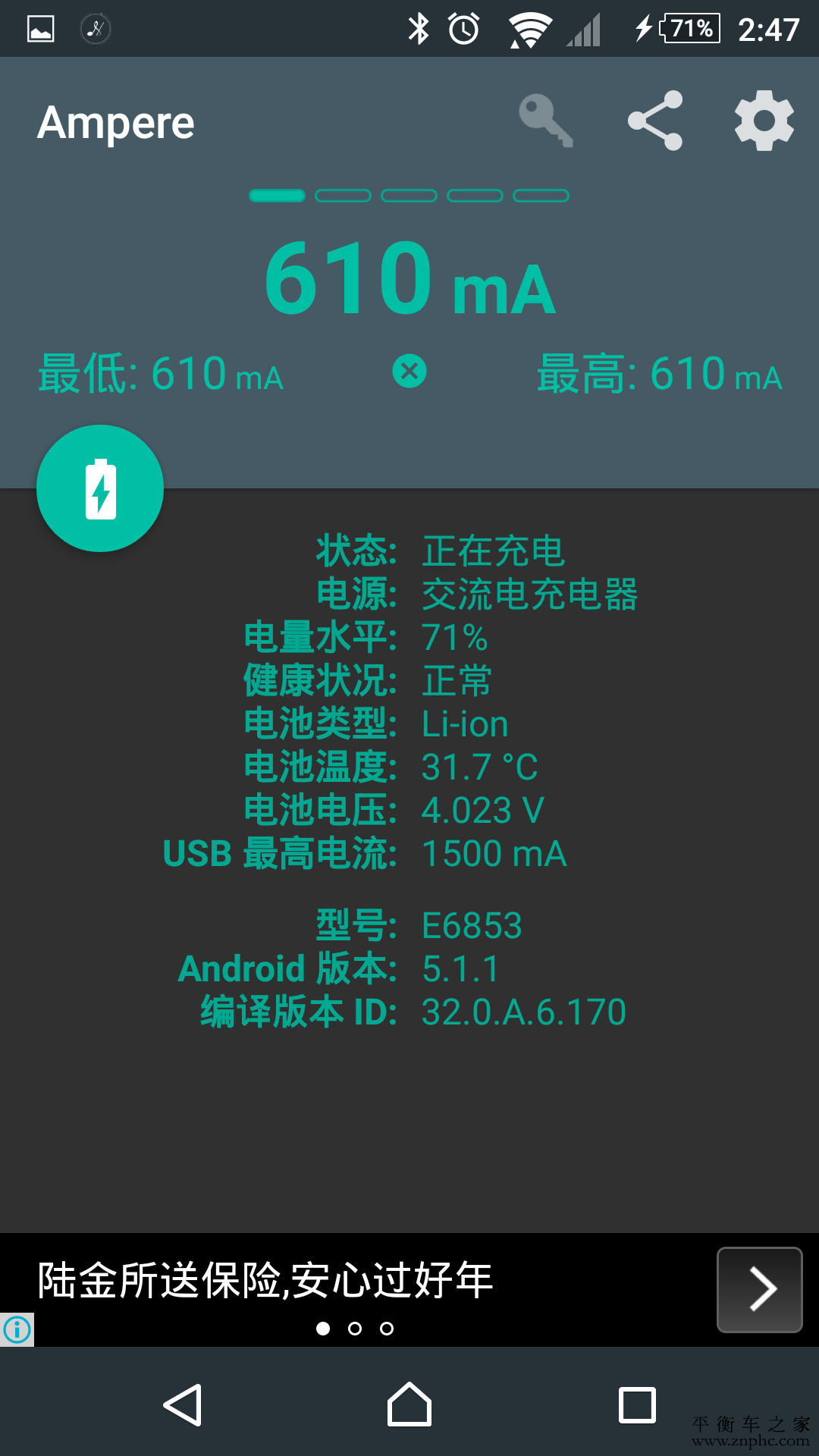Open the recent apps view

point(637,1405)
